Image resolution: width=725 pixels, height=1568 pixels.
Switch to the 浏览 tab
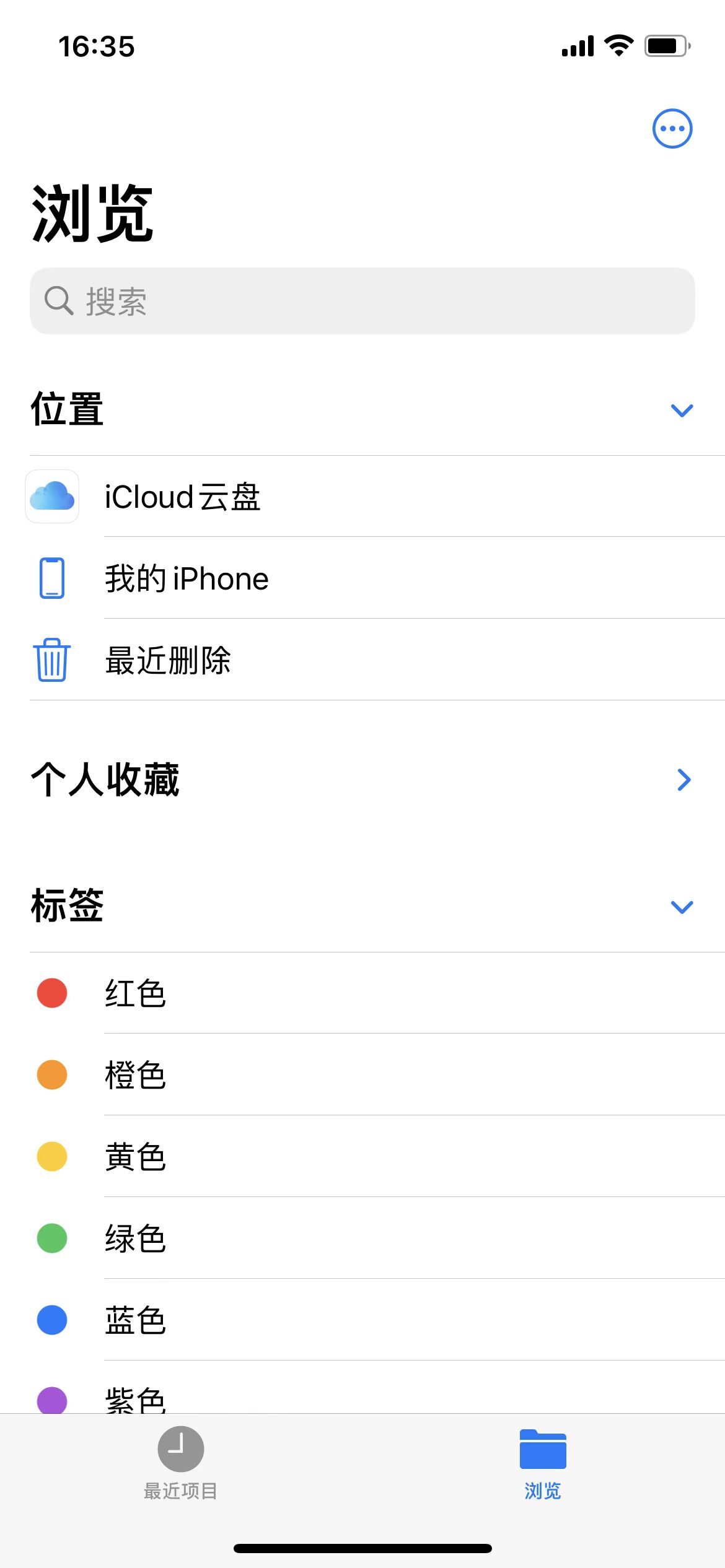tap(543, 1463)
